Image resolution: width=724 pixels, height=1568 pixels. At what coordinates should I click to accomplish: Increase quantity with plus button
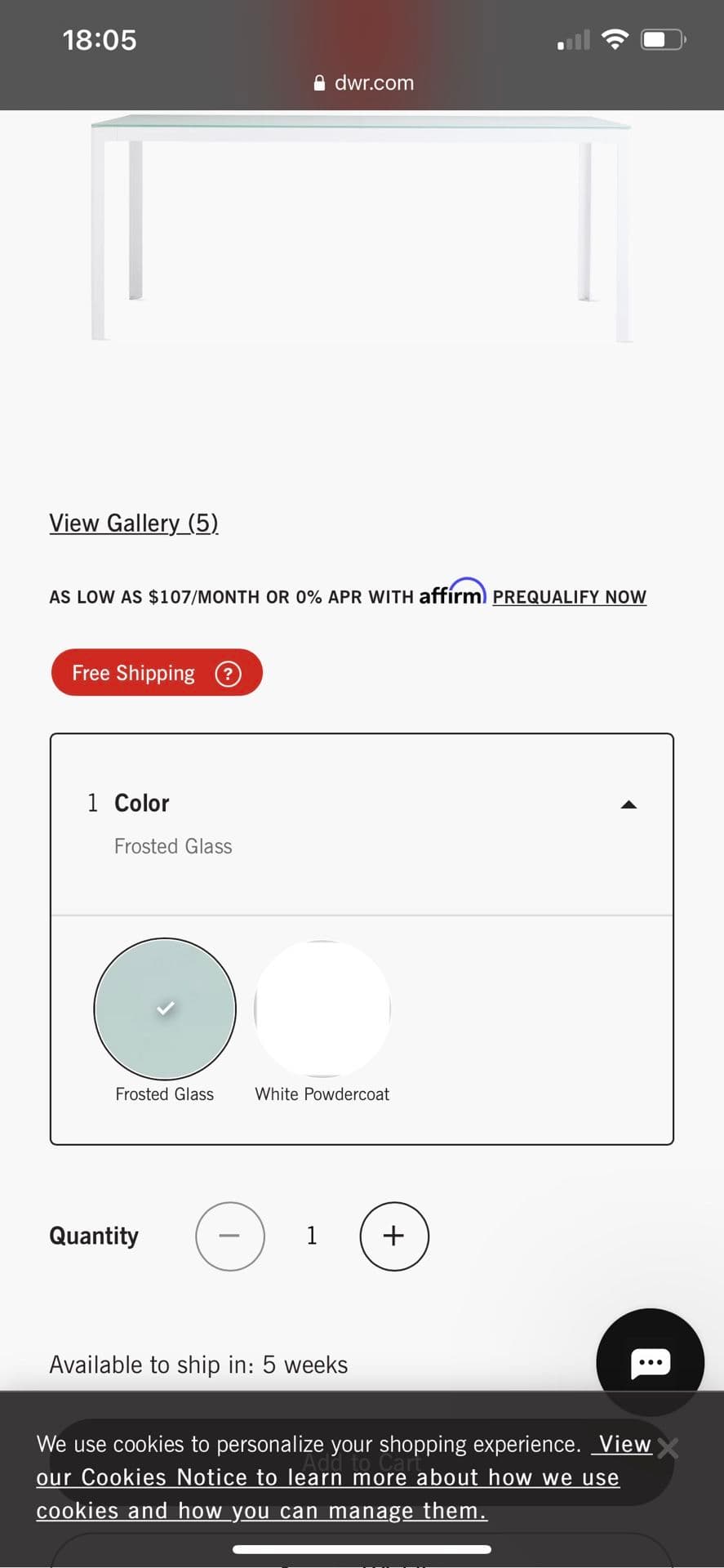(394, 1236)
